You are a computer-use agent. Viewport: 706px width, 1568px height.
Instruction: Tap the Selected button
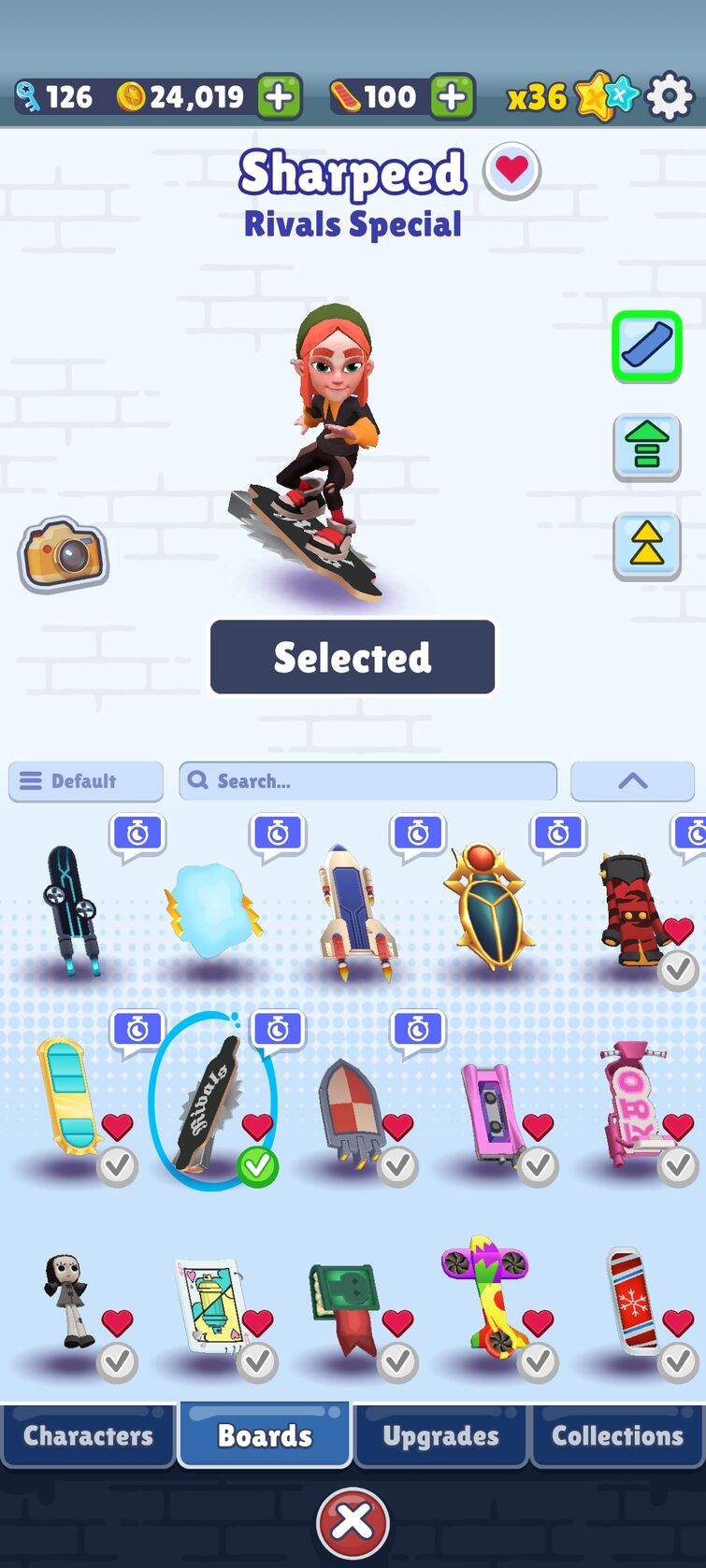(353, 657)
